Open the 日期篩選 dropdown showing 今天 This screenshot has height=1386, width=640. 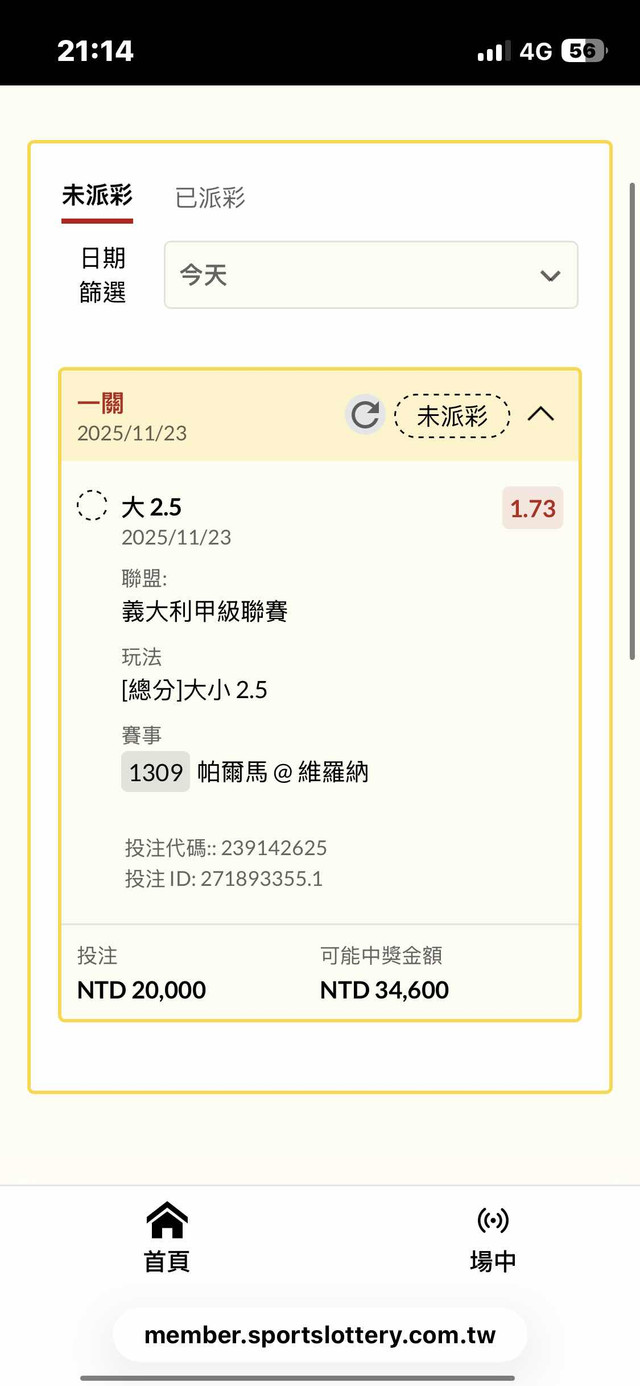tap(371, 275)
